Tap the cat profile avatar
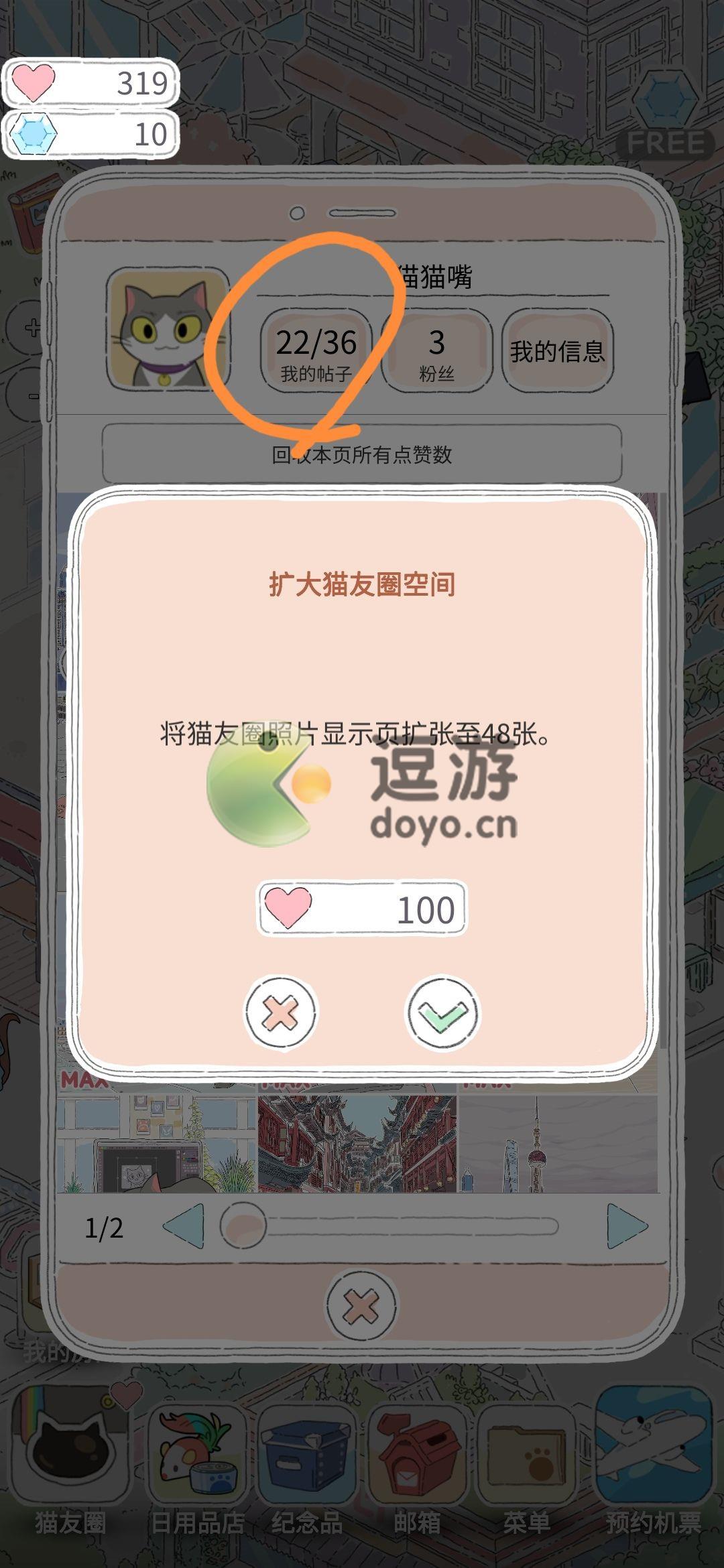The image size is (724, 1568). pos(168,328)
